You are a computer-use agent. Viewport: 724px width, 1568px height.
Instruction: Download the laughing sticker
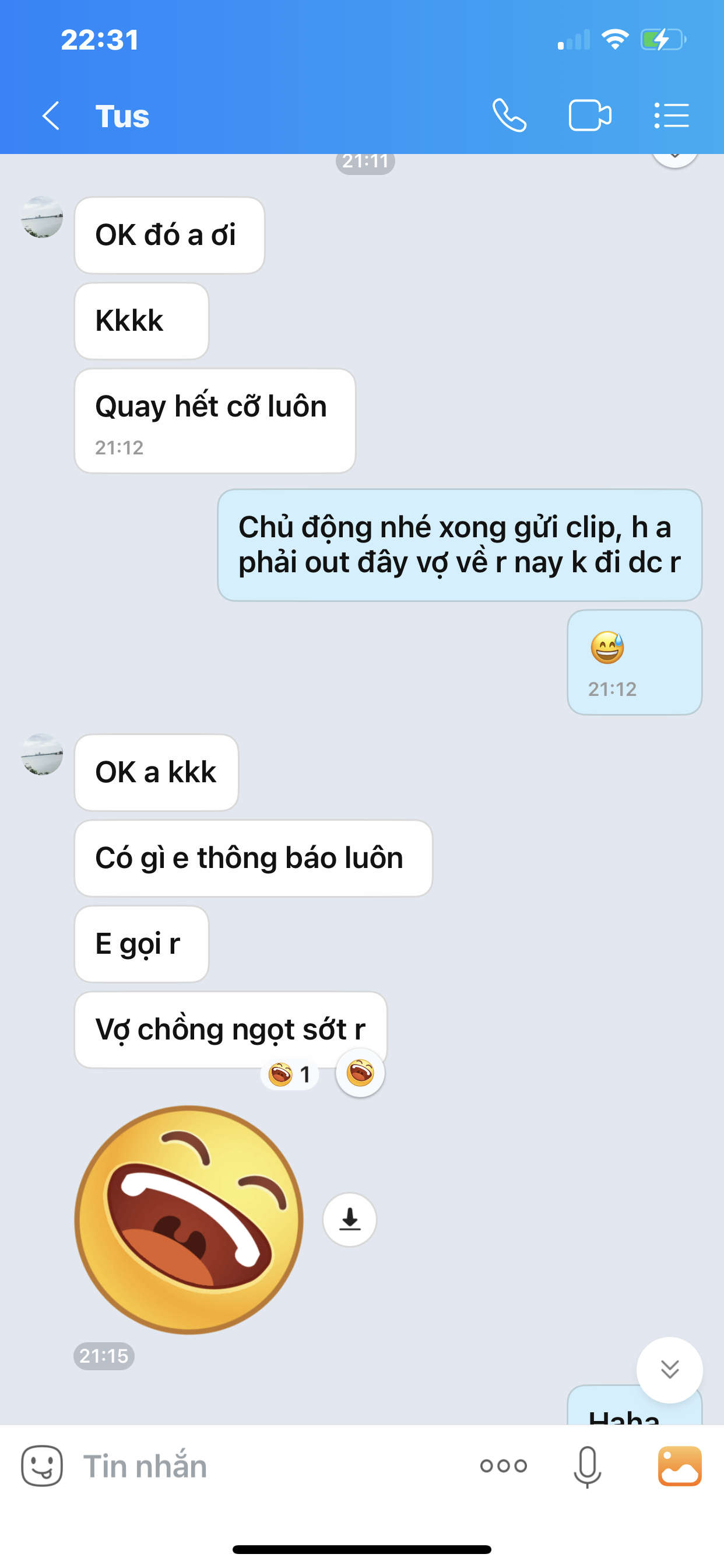[x=349, y=1219]
